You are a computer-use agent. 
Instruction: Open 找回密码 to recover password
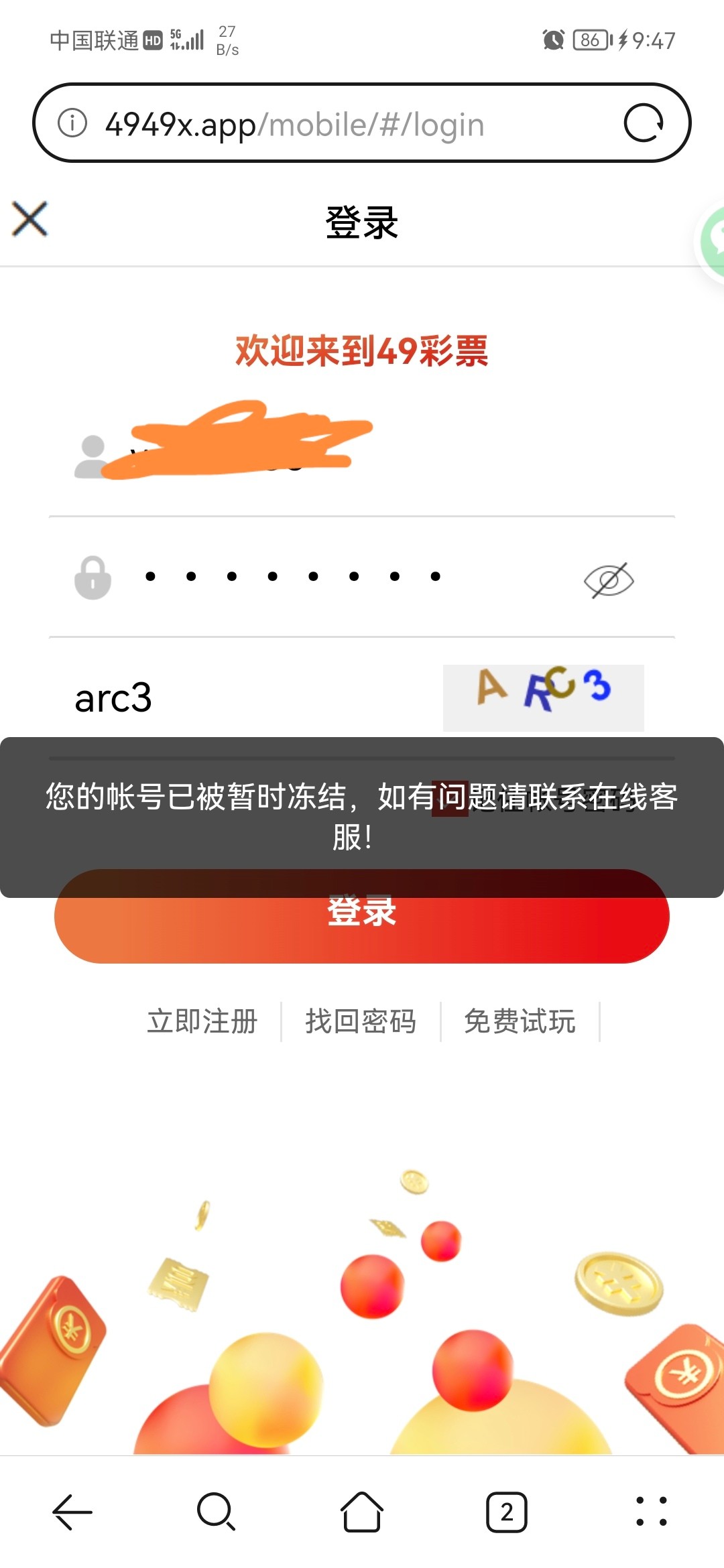point(361,1022)
